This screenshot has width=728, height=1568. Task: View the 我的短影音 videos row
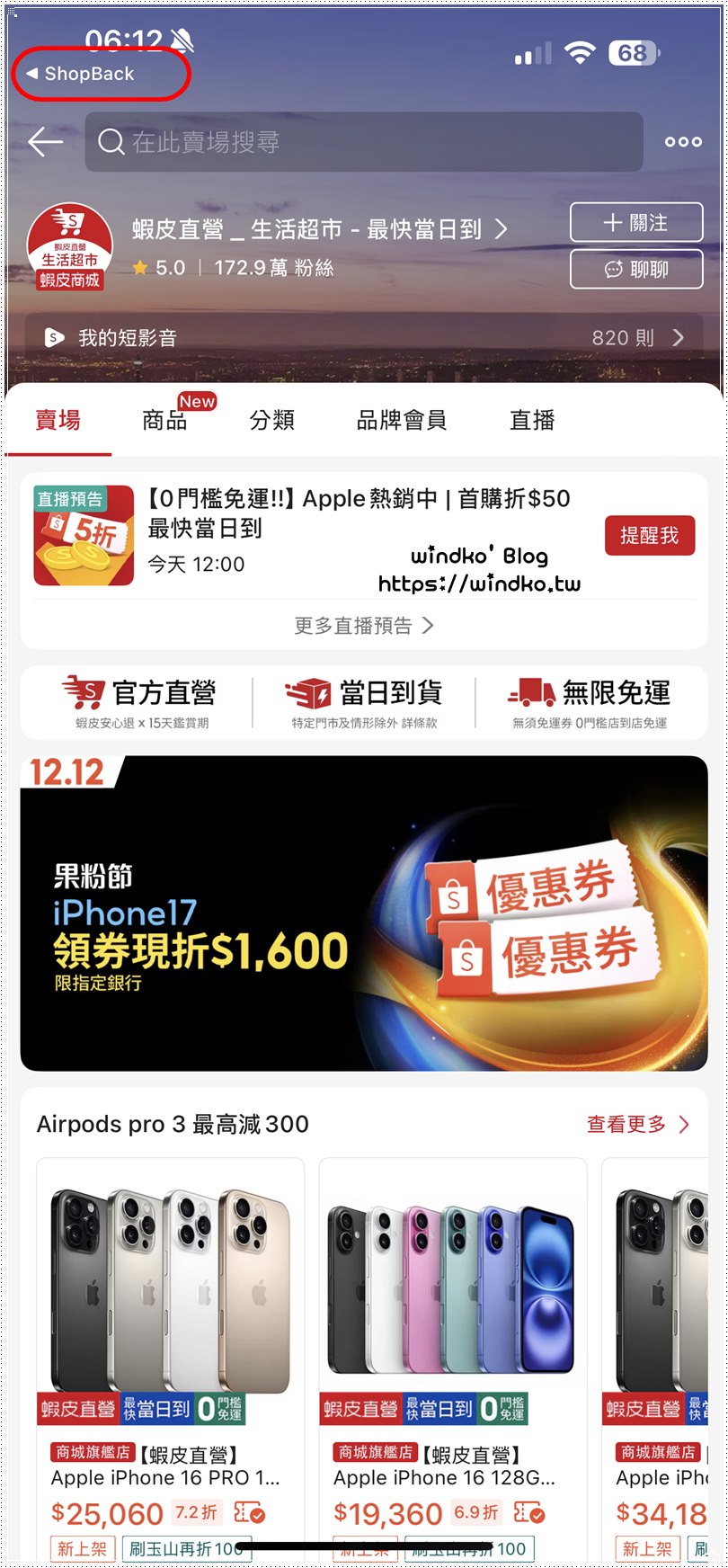click(x=363, y=338)
